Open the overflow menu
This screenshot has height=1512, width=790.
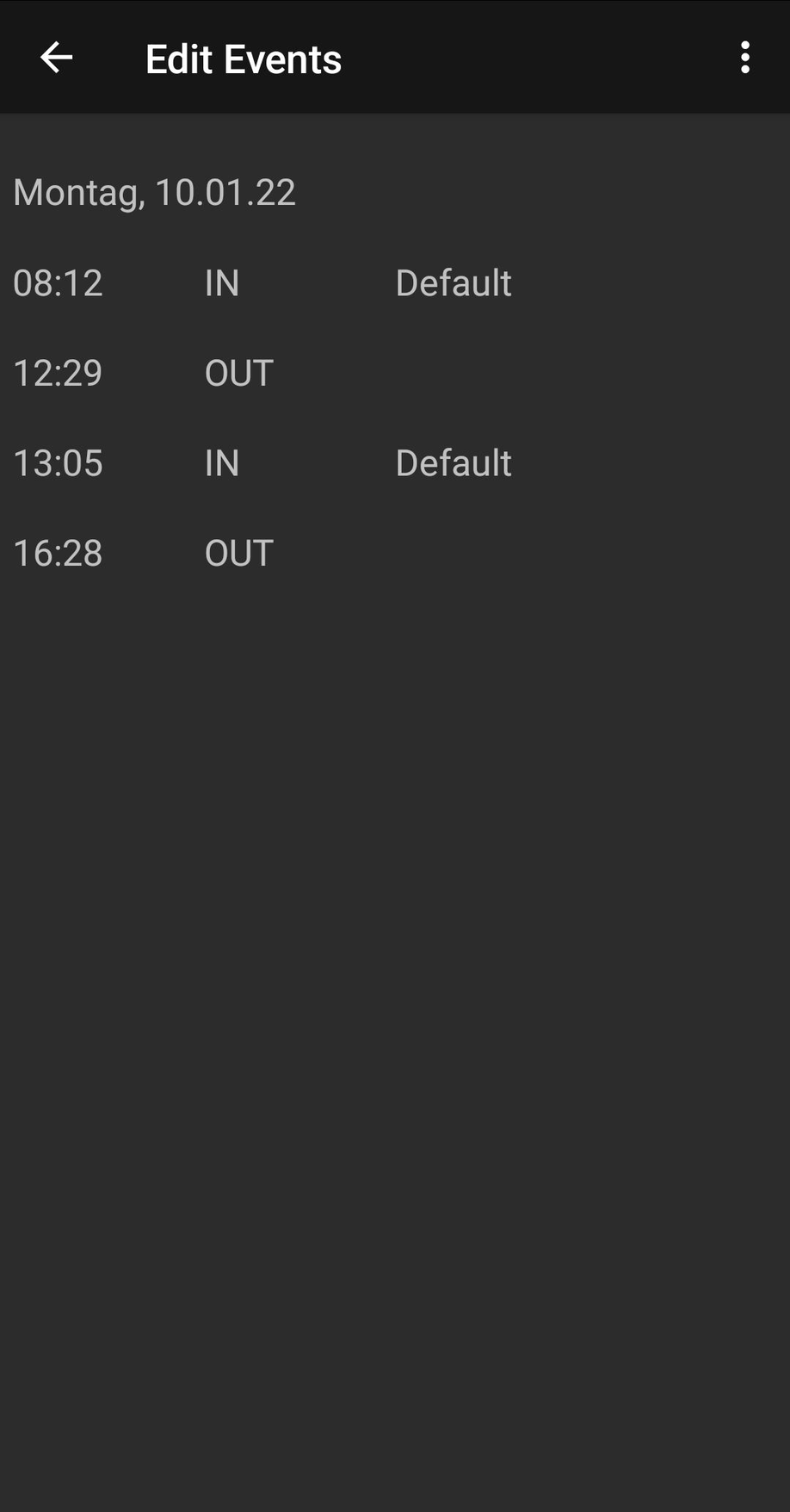point(744,59)
